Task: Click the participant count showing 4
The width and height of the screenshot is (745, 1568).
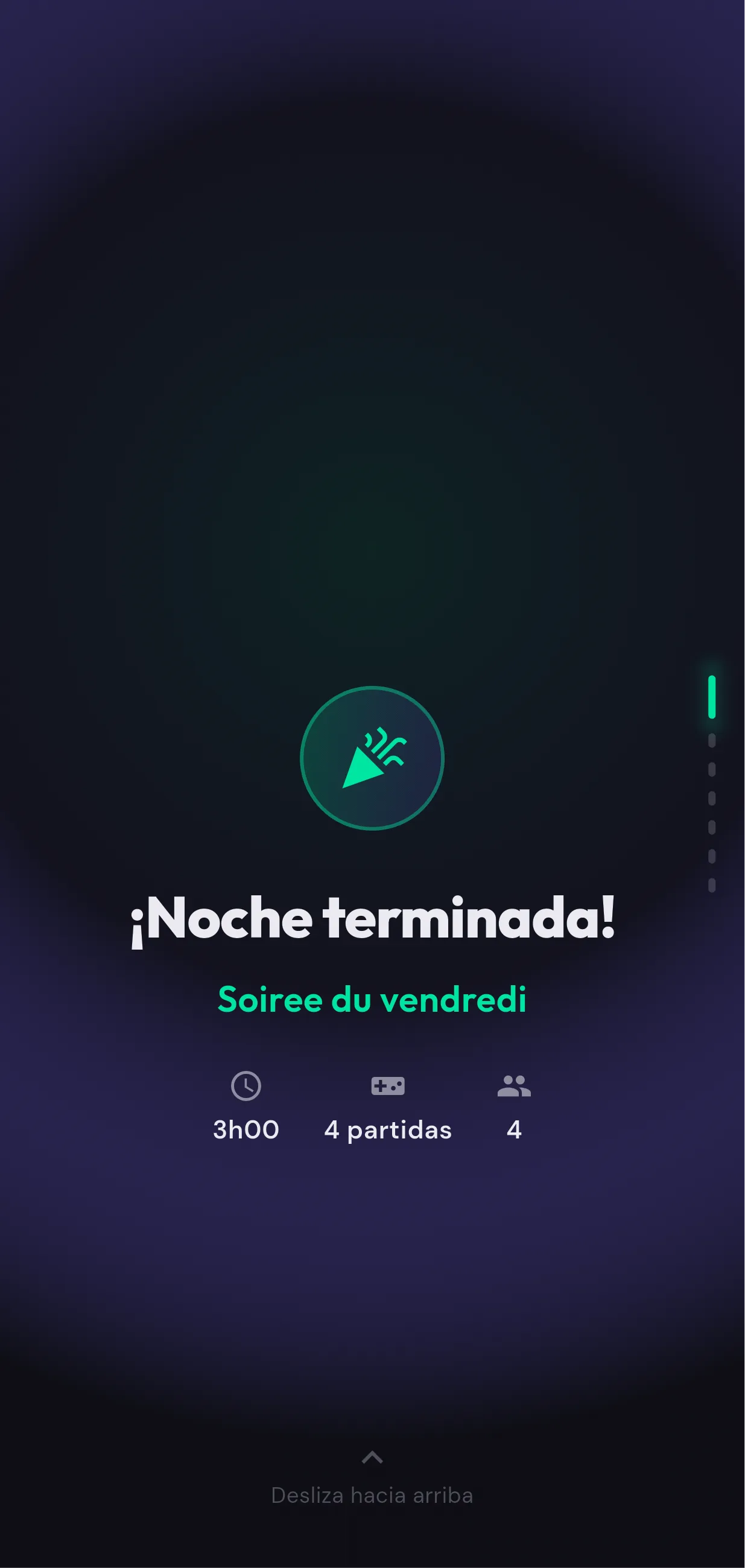Action: [x=513, y=1129]
